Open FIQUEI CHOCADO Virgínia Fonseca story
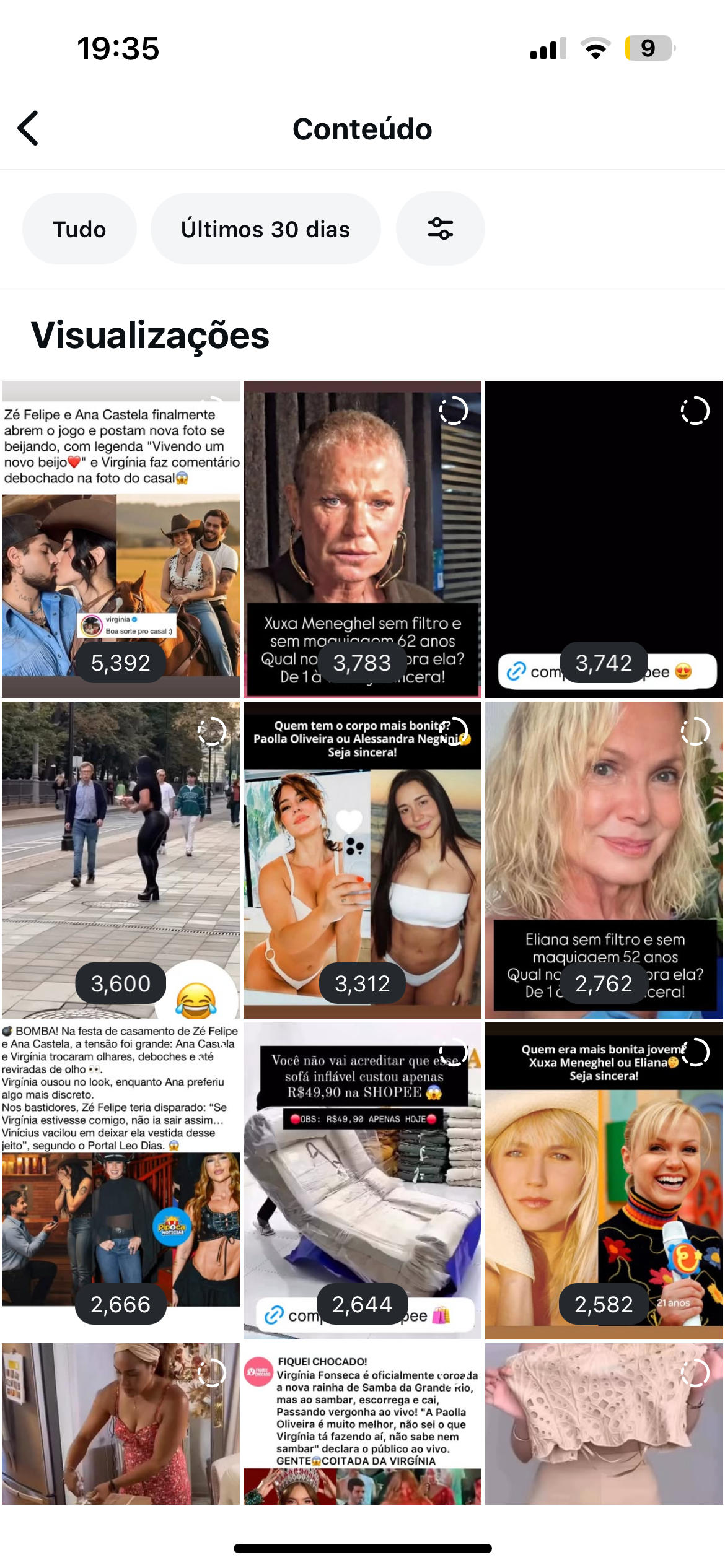Screen dimensions: 725x1568 [x=362, y=1424]
